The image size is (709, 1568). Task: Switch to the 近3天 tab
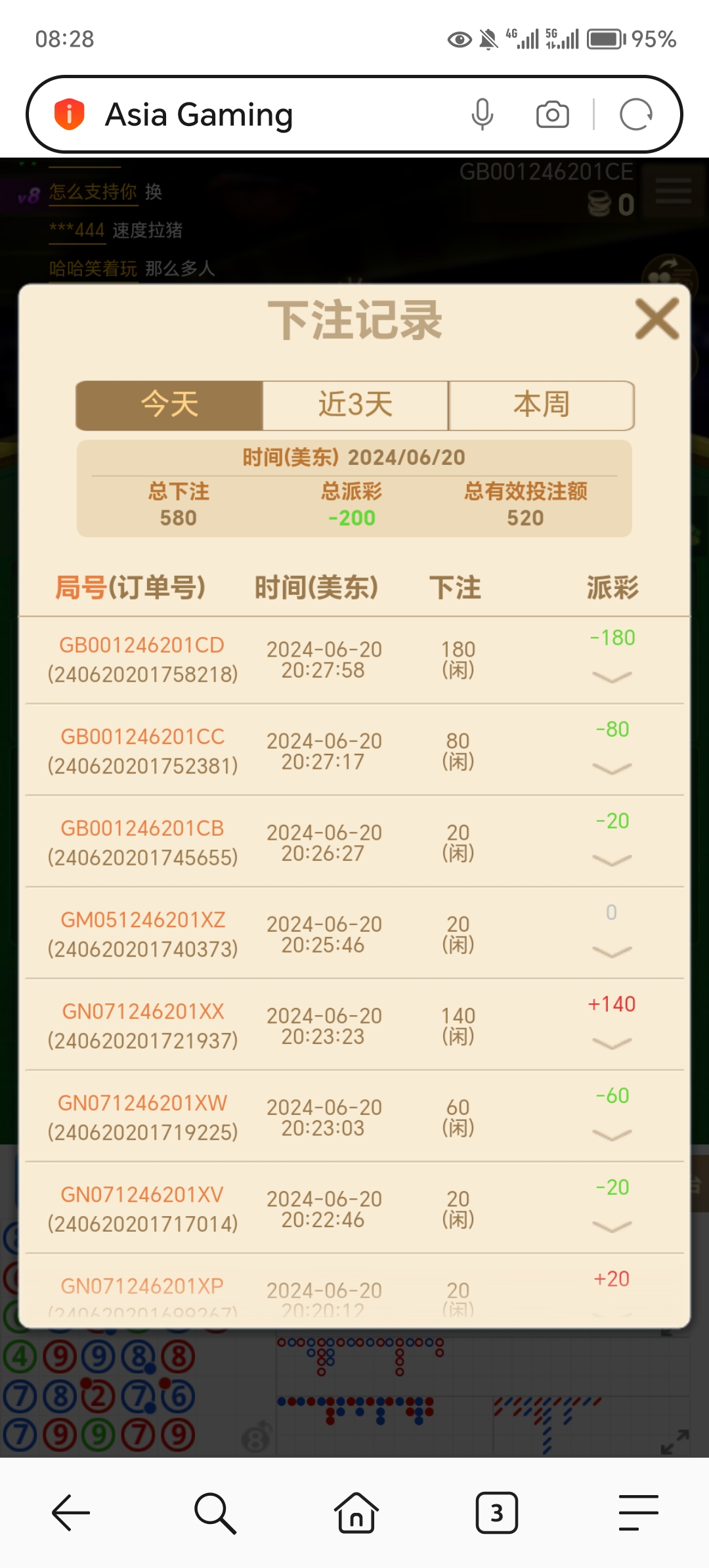[x=355, y=405]
